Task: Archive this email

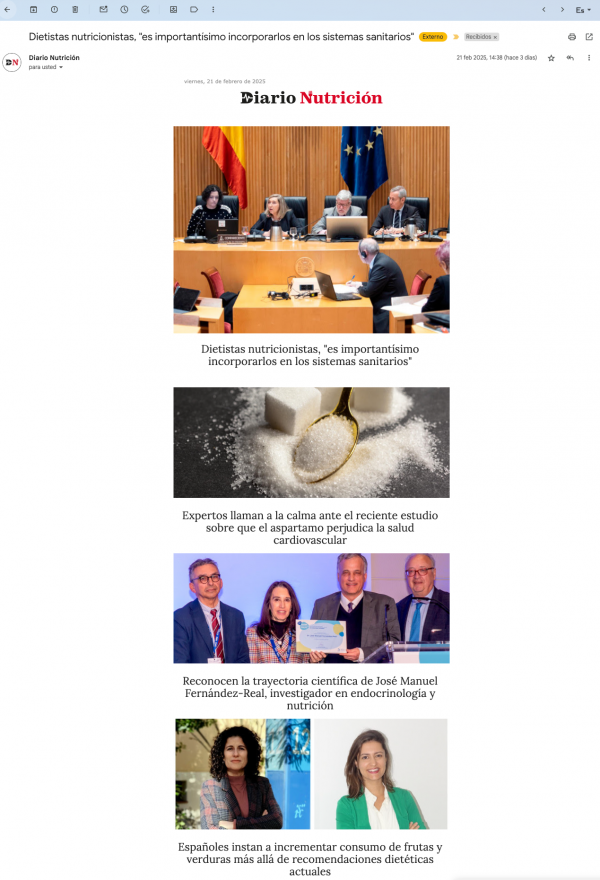Action: (x=33, y=9)
